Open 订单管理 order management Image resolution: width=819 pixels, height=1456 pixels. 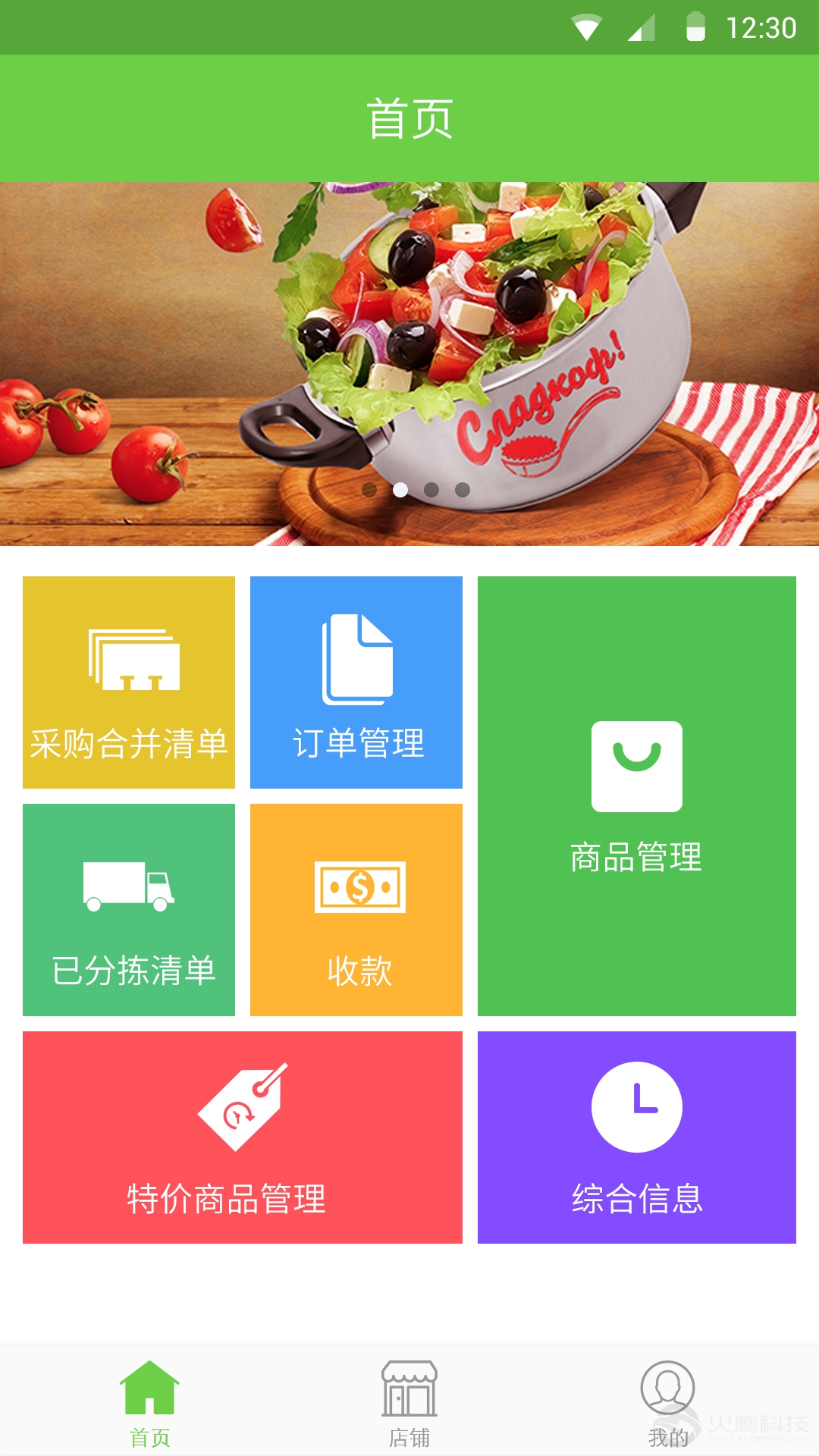click(356, 682)
